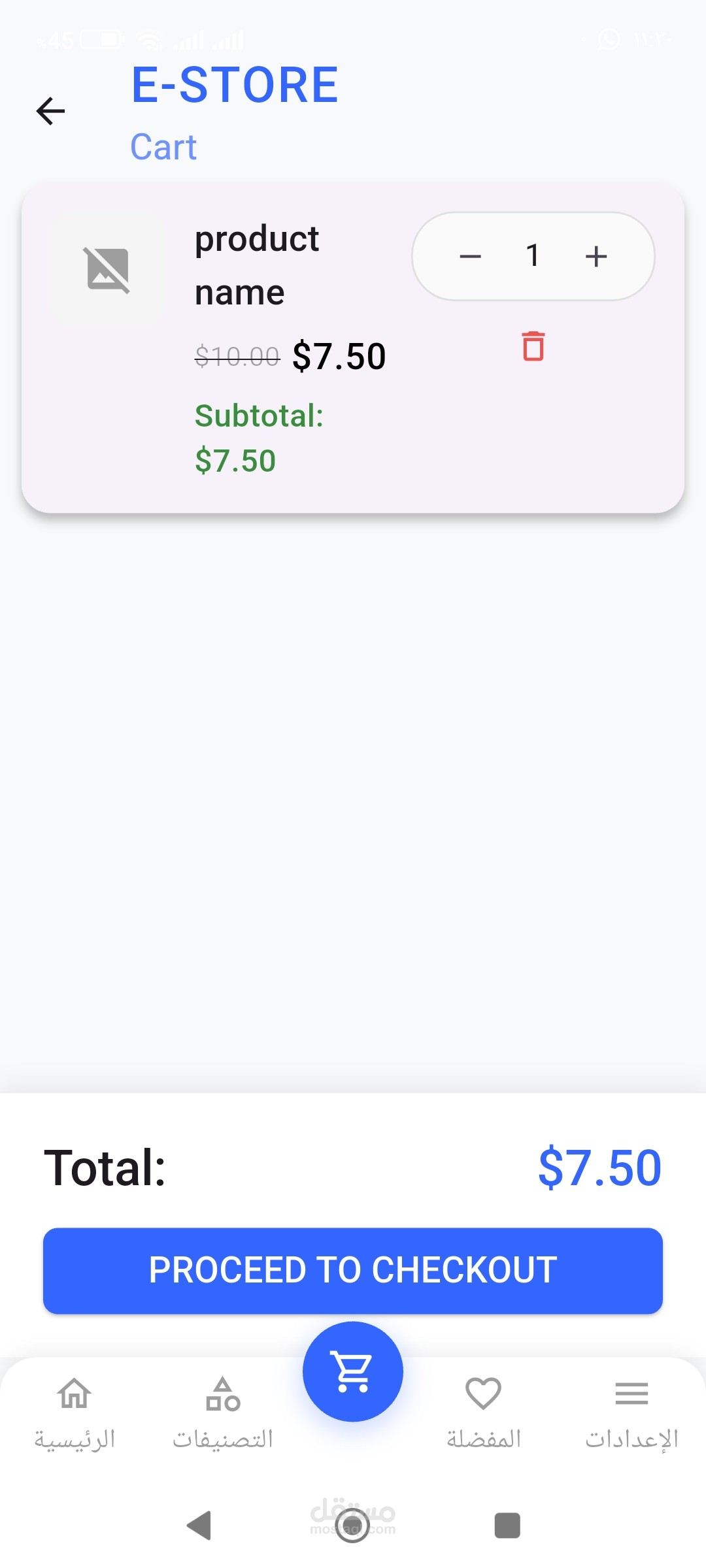Open recent apps from the navigation bar

(507, 1526)
